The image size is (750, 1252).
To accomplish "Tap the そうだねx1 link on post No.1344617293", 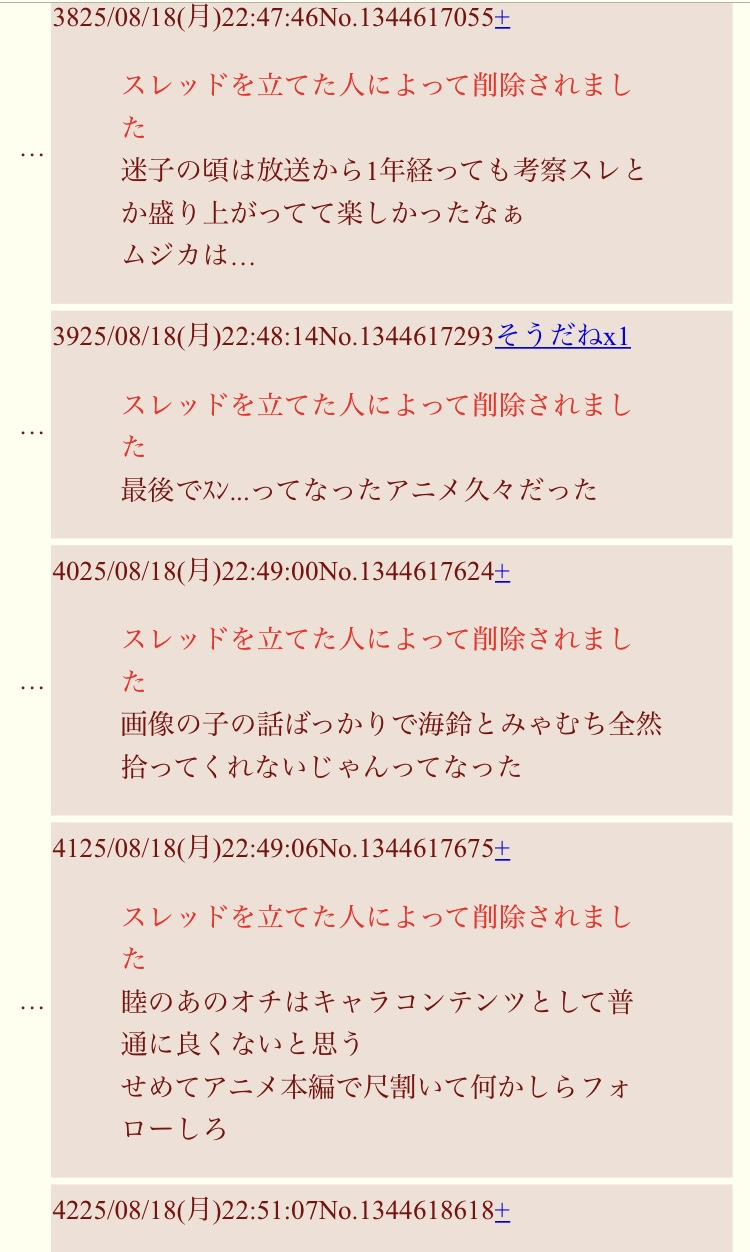I will [562, 337].
